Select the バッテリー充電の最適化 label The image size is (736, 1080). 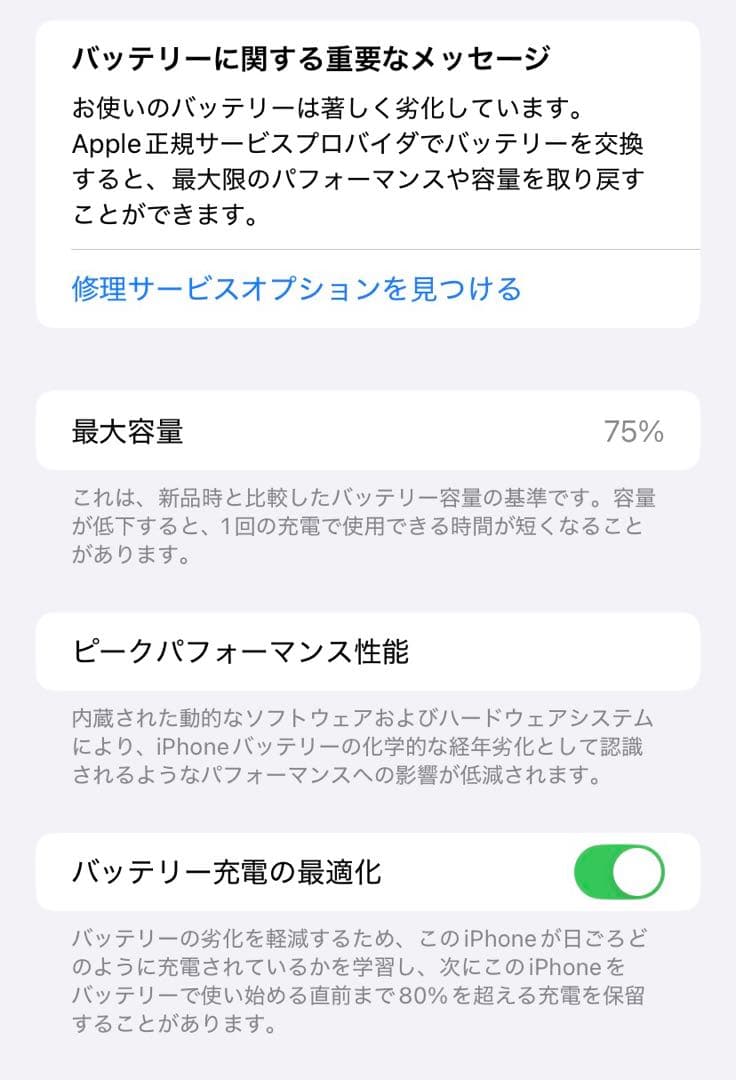[218, 871]
